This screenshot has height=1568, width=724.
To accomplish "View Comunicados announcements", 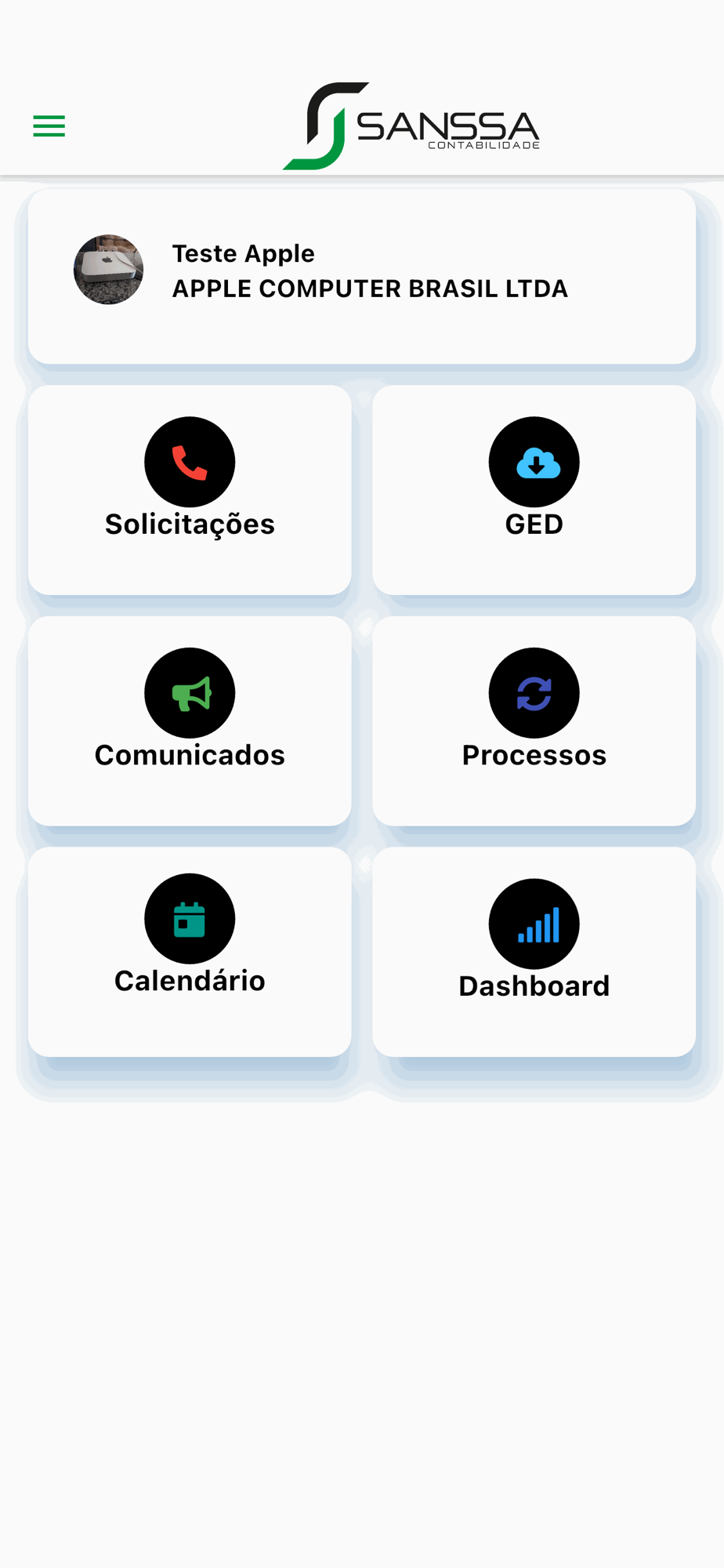I will coord(190,720).
